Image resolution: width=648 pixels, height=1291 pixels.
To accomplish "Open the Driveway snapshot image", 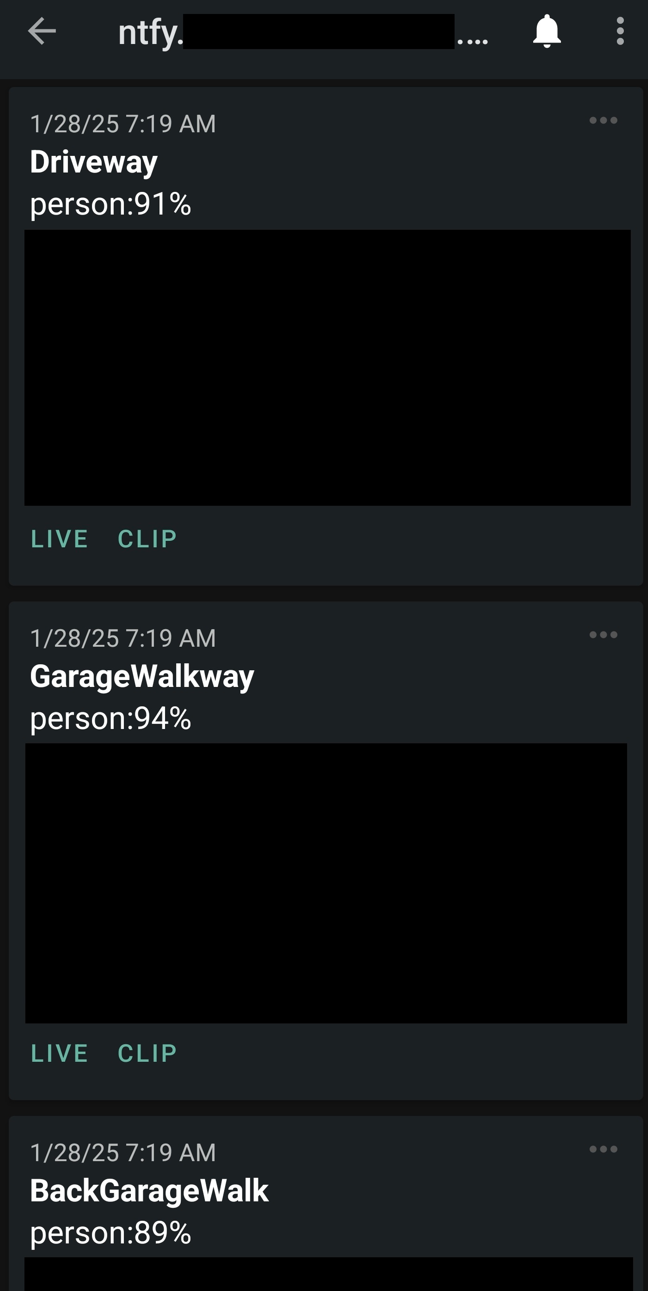I will (x=327, y=367).
